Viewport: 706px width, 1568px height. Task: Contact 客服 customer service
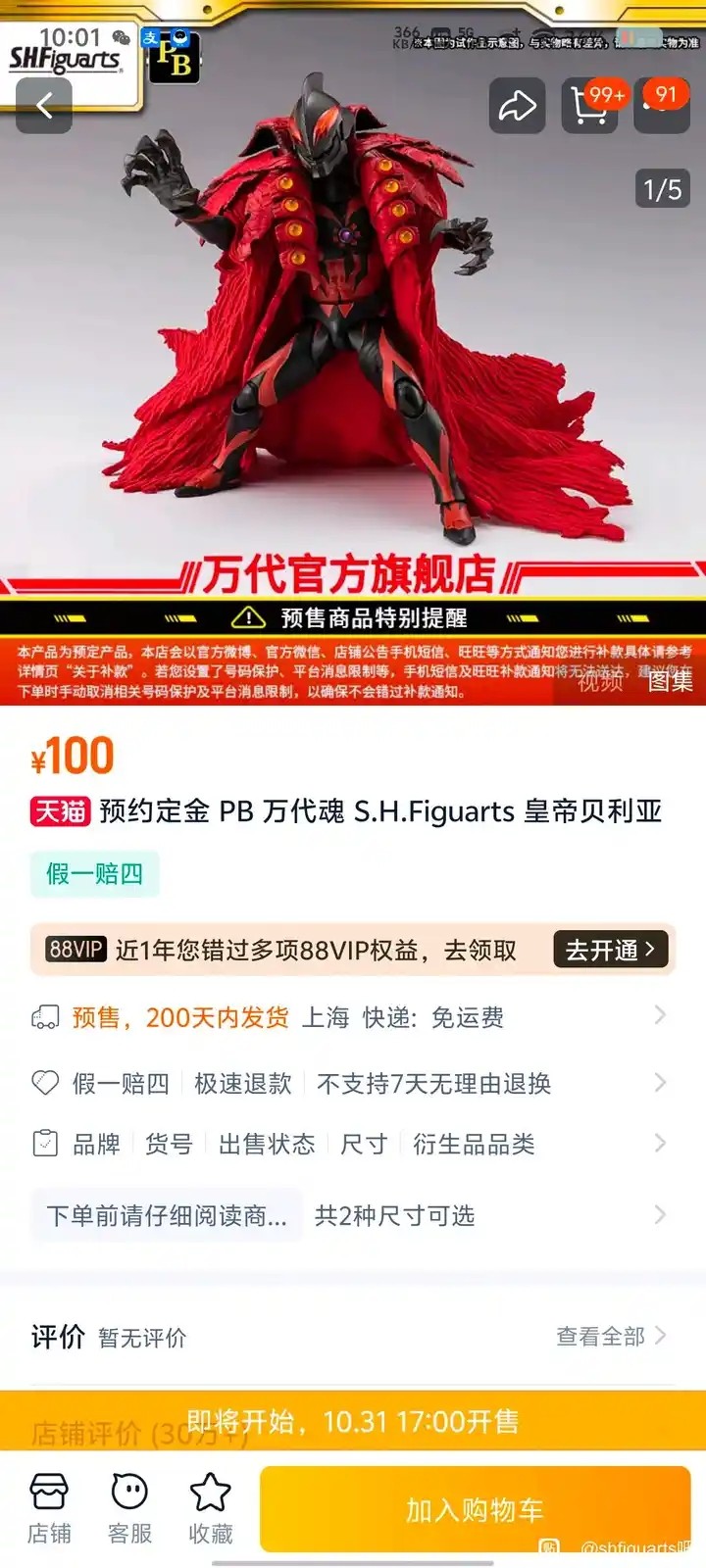(x=129, y=1509)
